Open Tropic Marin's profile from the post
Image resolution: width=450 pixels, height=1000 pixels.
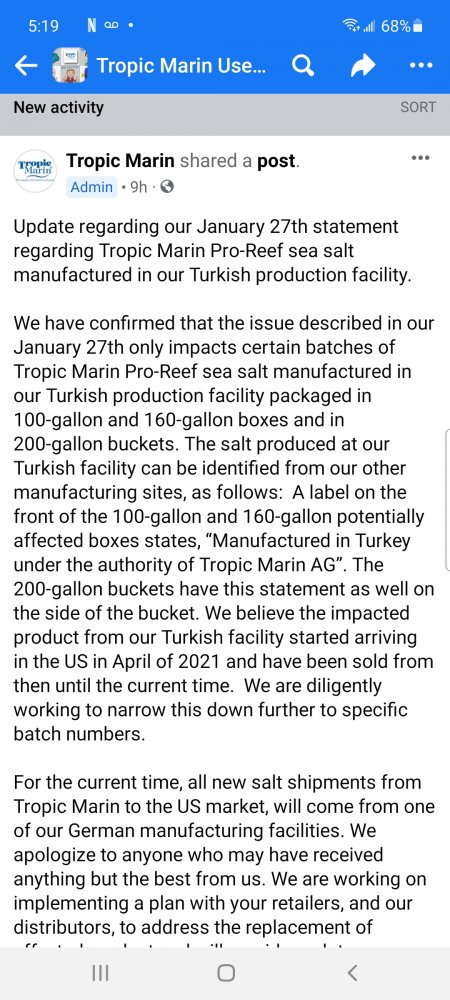coord(120,161)
